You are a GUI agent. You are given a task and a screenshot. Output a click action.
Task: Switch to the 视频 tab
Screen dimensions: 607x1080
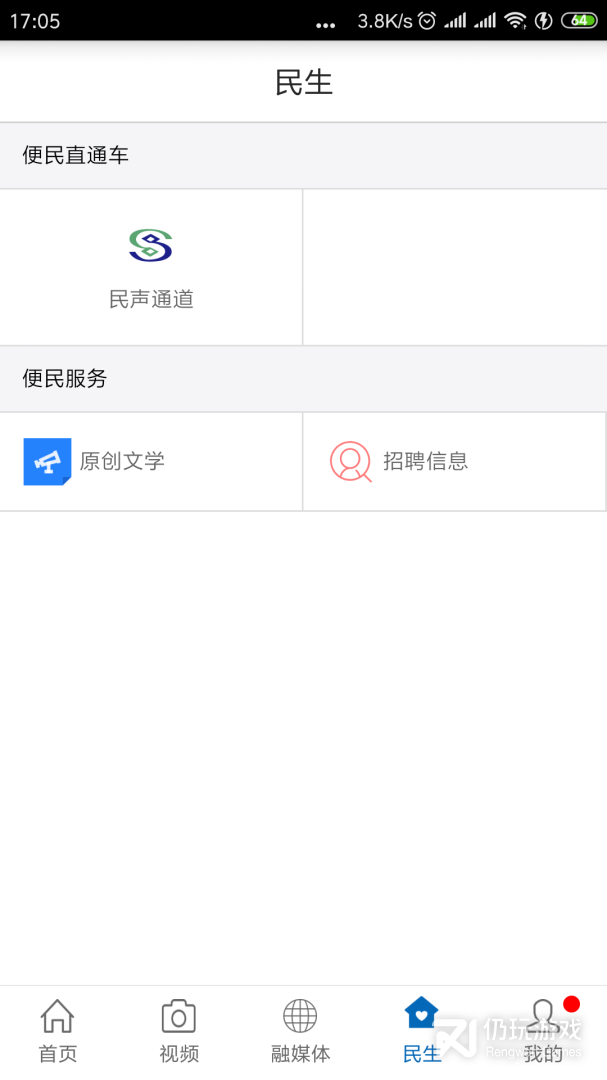(179, 1031)
